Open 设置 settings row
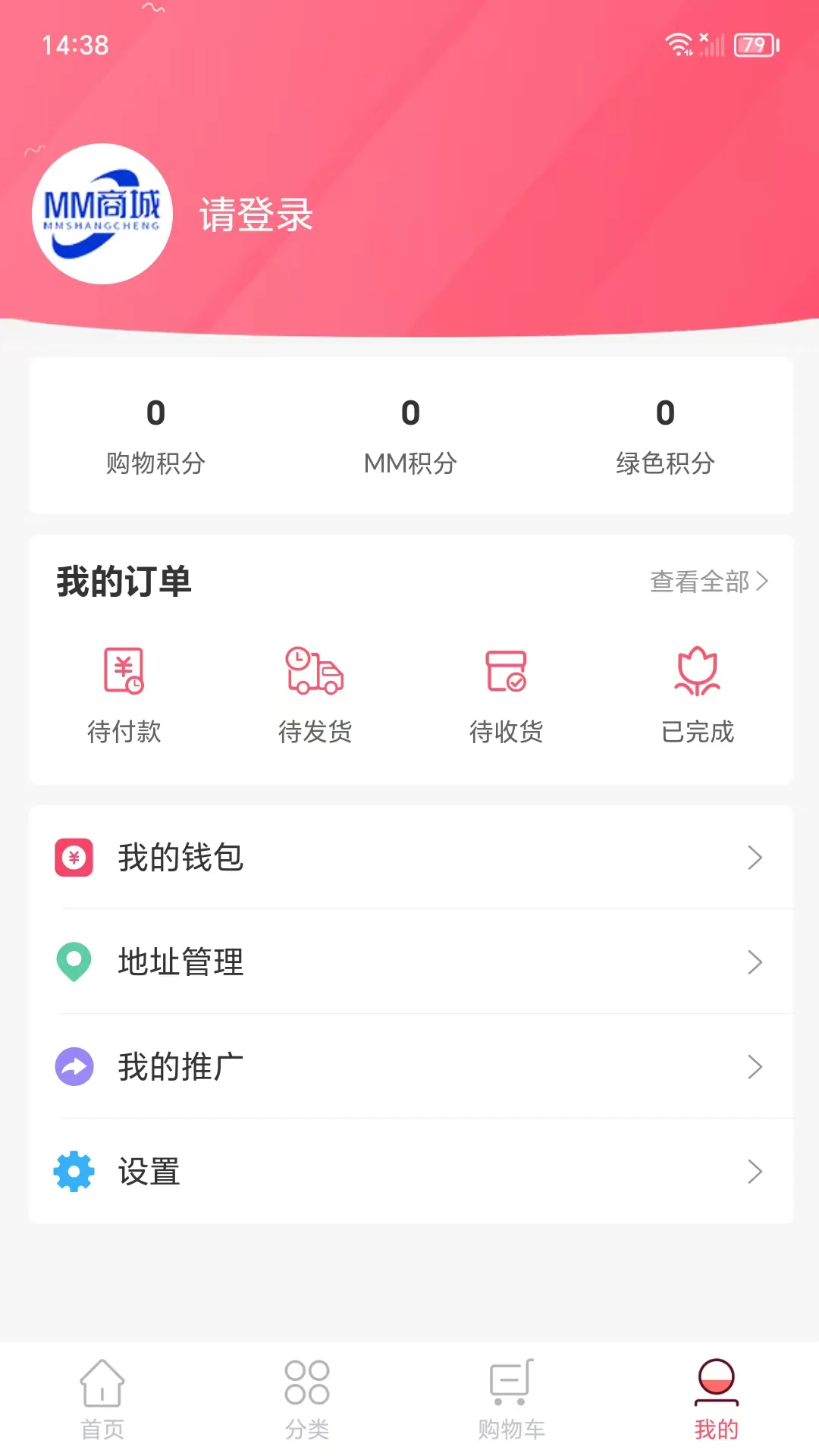The image size is (819, 1456). pos(410,1172)
